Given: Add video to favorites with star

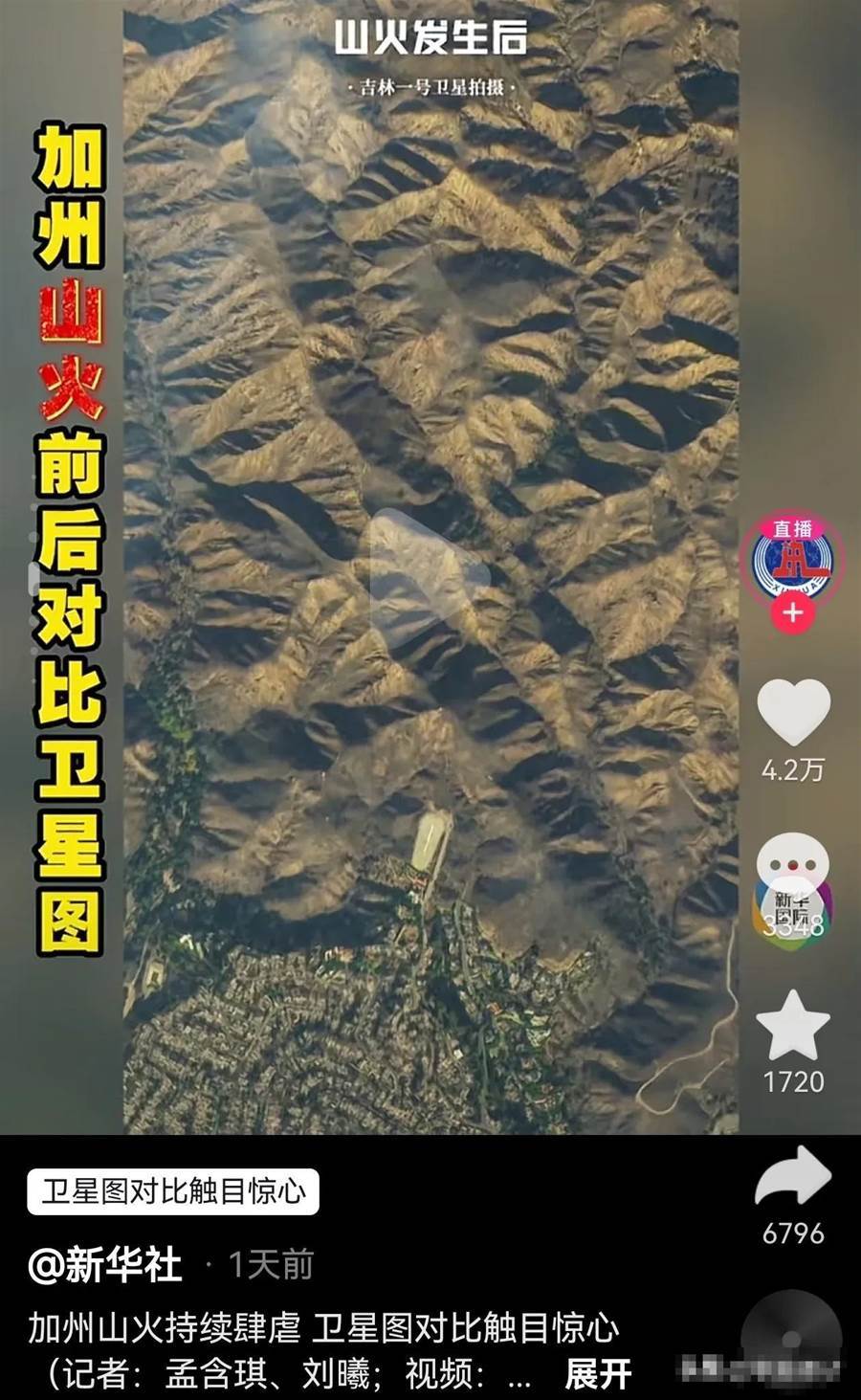Looking at the screenshot, I should pos(792,1026).
